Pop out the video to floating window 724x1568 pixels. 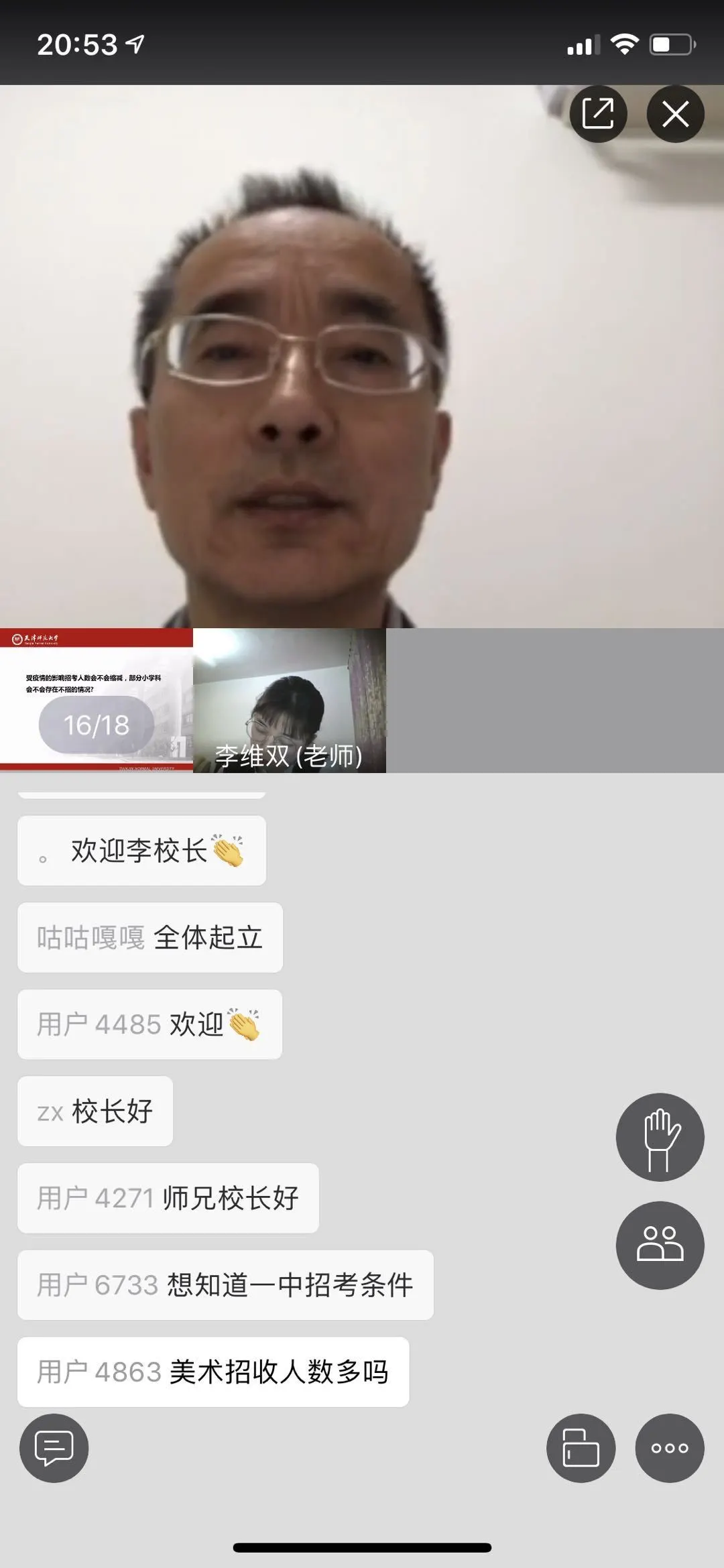(x=598, y=114)
